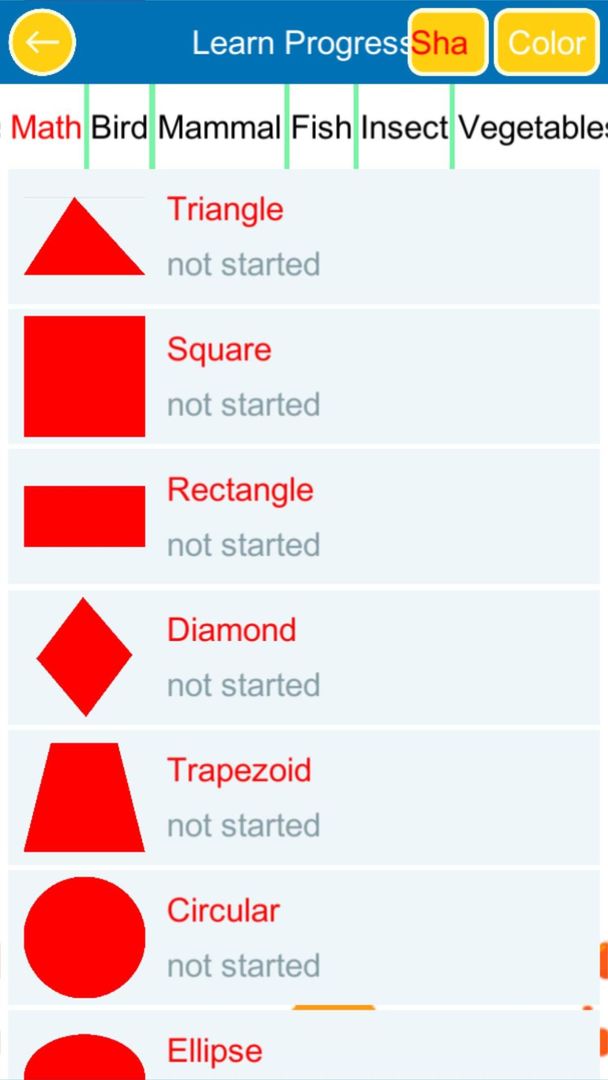Open the Bird category tab
This screenshot has width=608, height=1080.
tap(119, 128)
